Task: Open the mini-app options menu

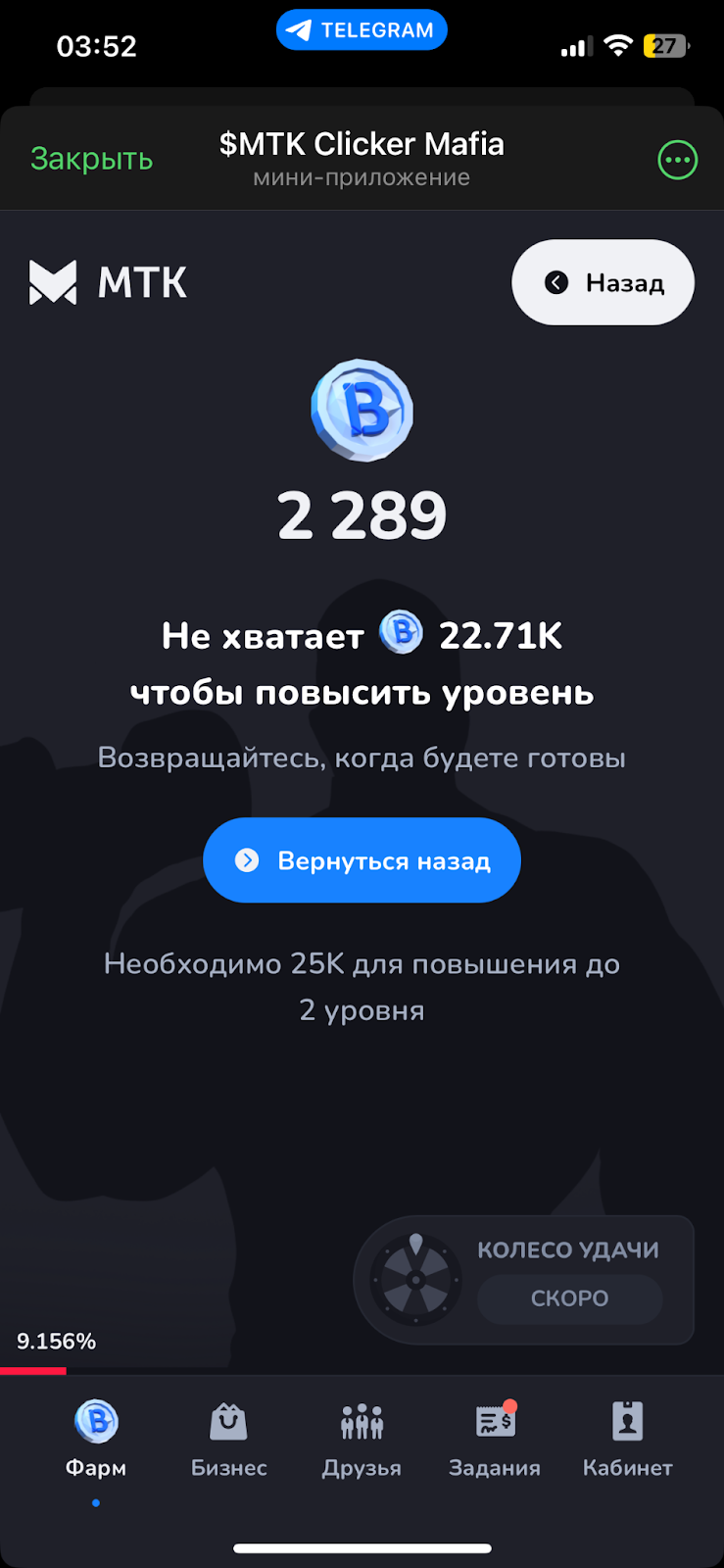Action: click(677, 160)
